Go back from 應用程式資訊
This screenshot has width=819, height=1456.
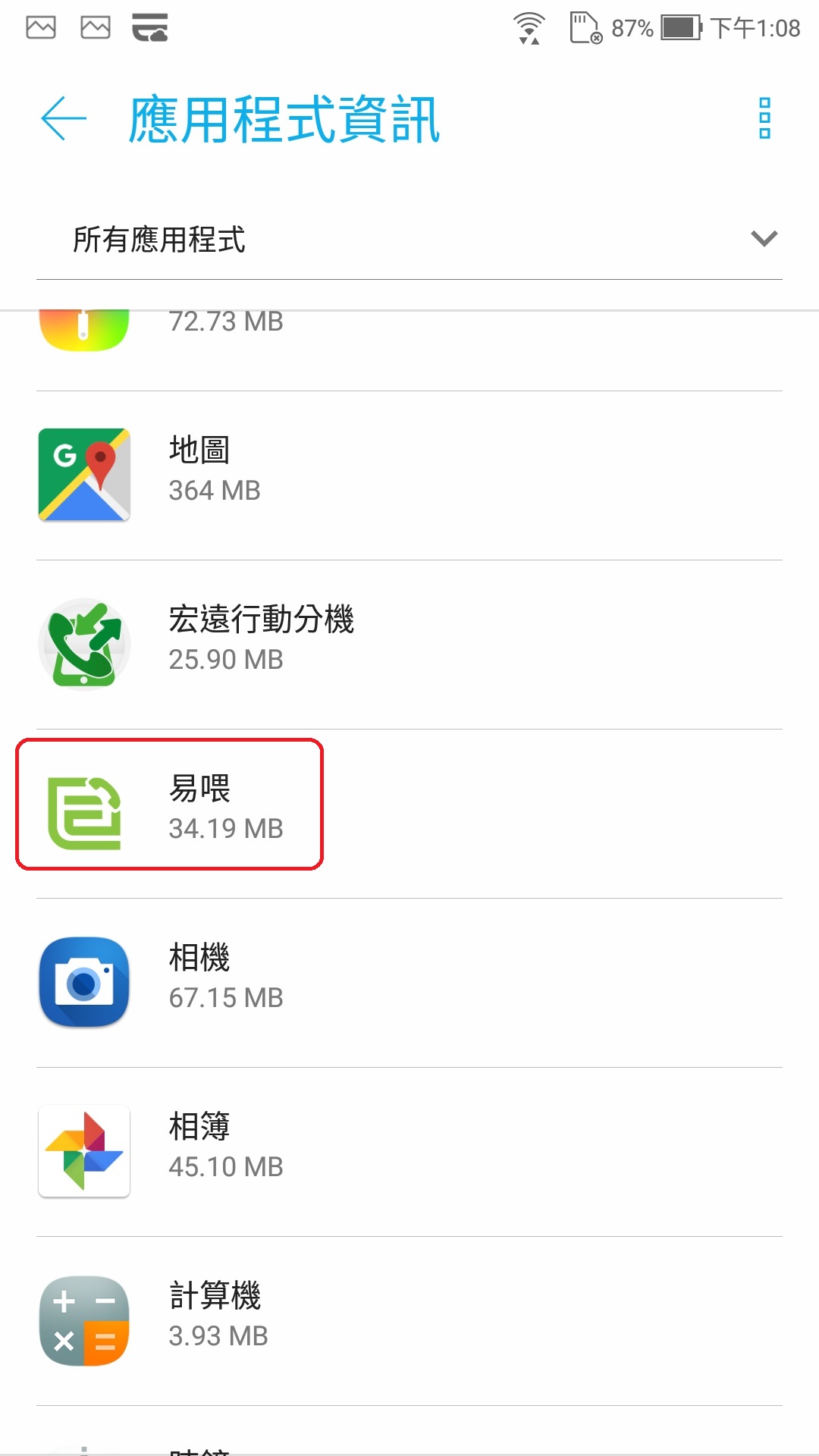64,118
